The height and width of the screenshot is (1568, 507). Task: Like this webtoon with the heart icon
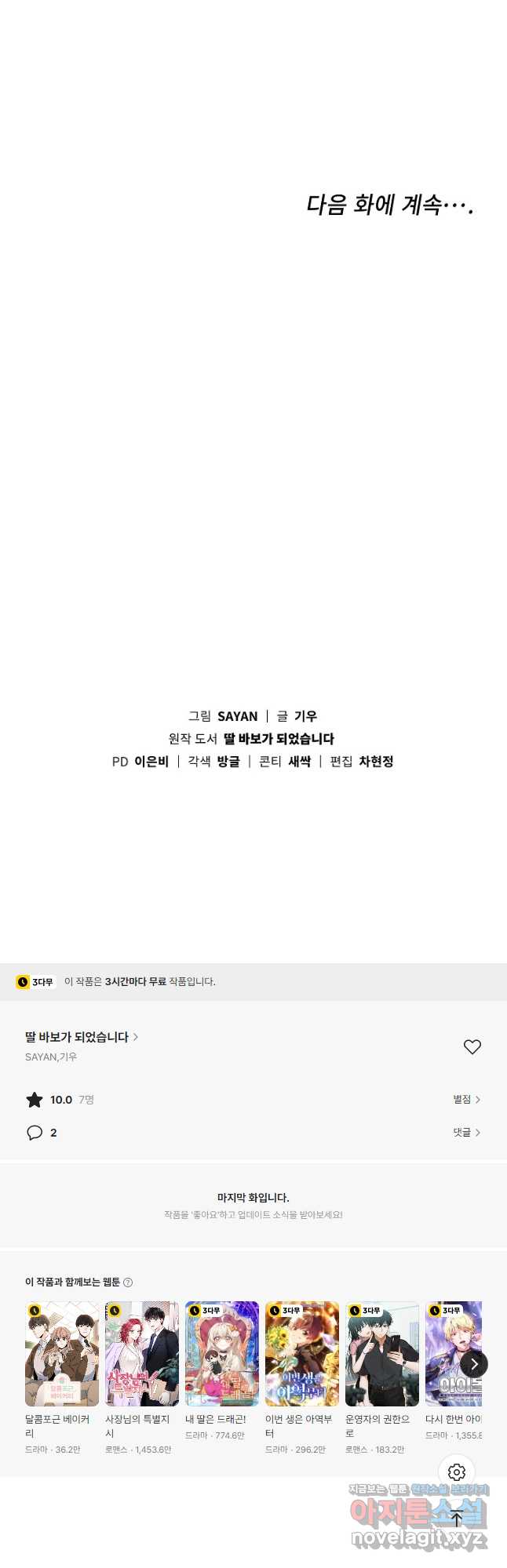472,1046
